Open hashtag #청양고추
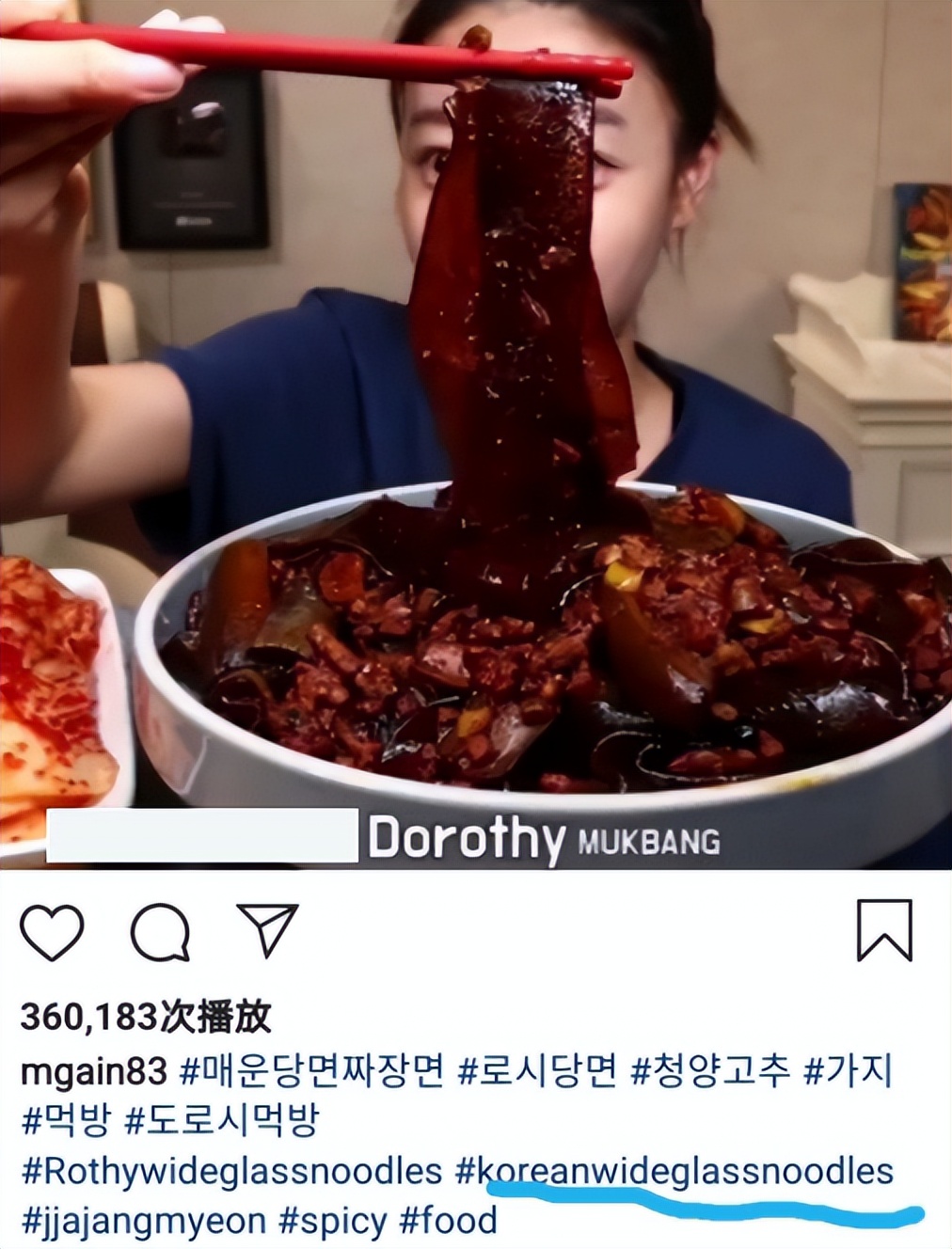Screen dimensions: 952x1249 pos(710,1071)
